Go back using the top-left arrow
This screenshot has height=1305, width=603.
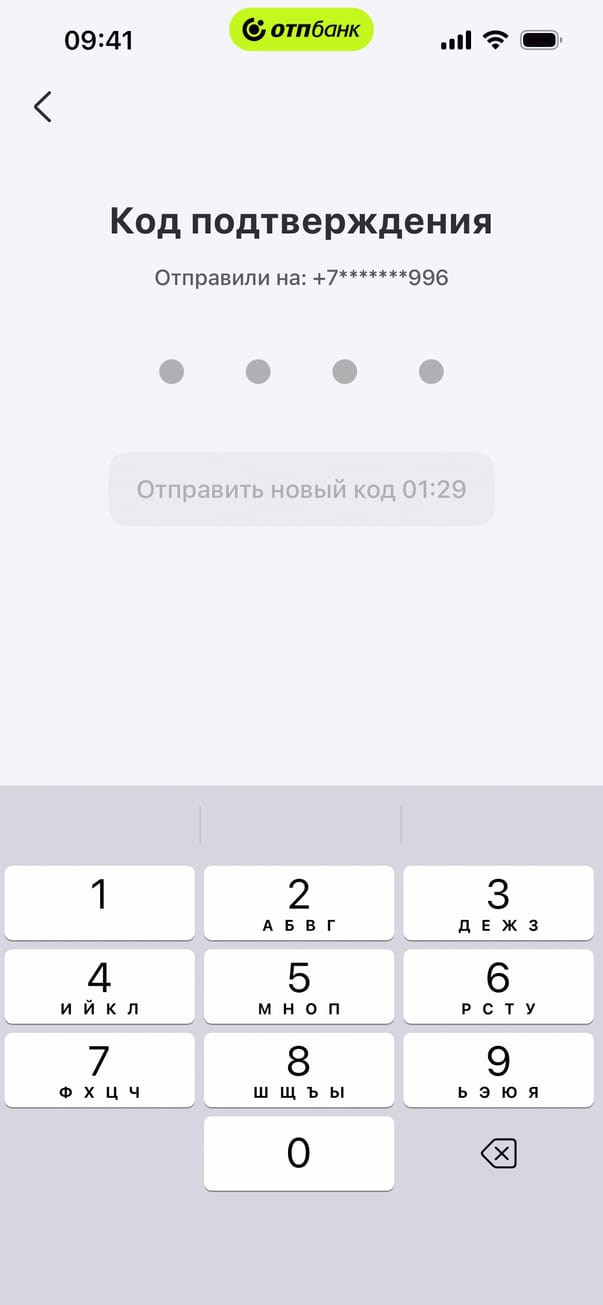pyautogui.click(x=42, y=107)
